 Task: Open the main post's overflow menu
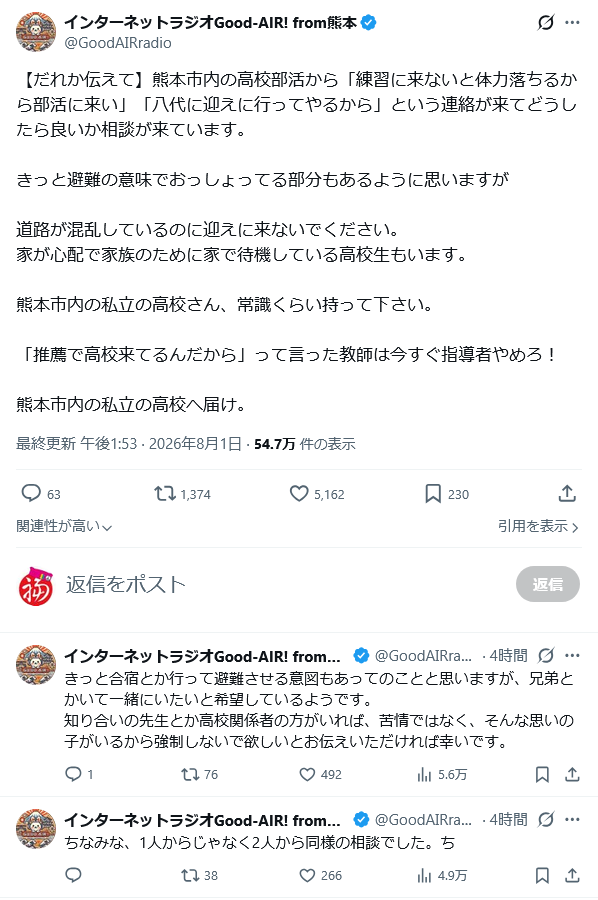pos(572,23)
